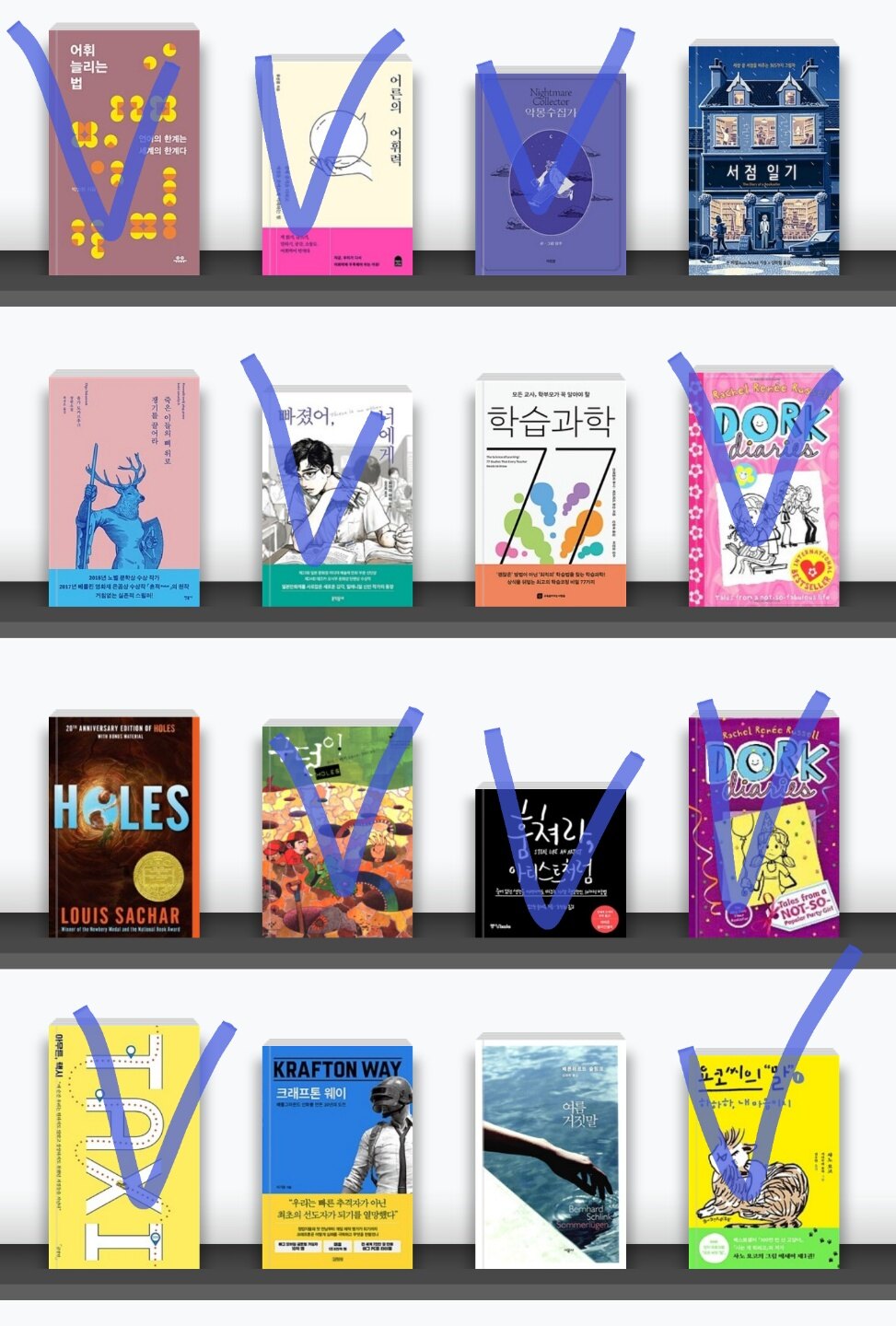The width and height of the screenshot is (896, 1326).
Task: Open the Korean edition of Holes 구덩이
Action: (337, 830)
